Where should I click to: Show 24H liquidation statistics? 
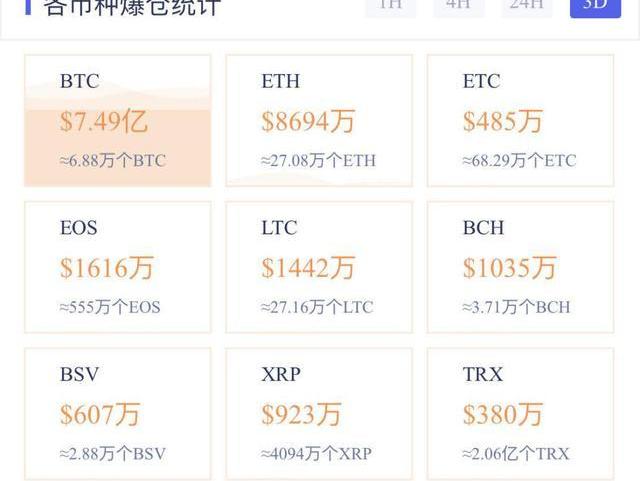pos(526,6)
